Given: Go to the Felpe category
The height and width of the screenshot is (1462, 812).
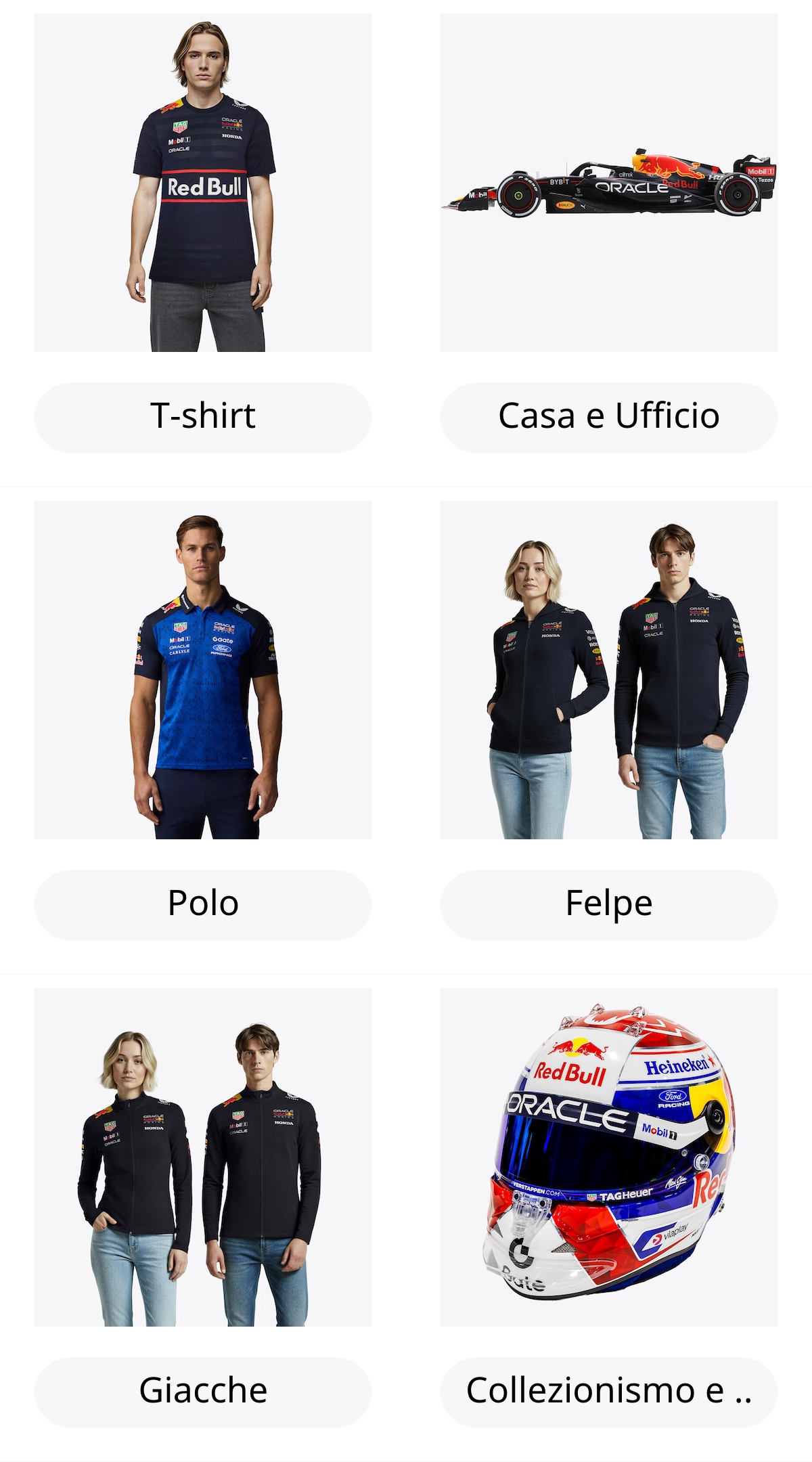Looking at the screenshot, I should tap(609, 904).
